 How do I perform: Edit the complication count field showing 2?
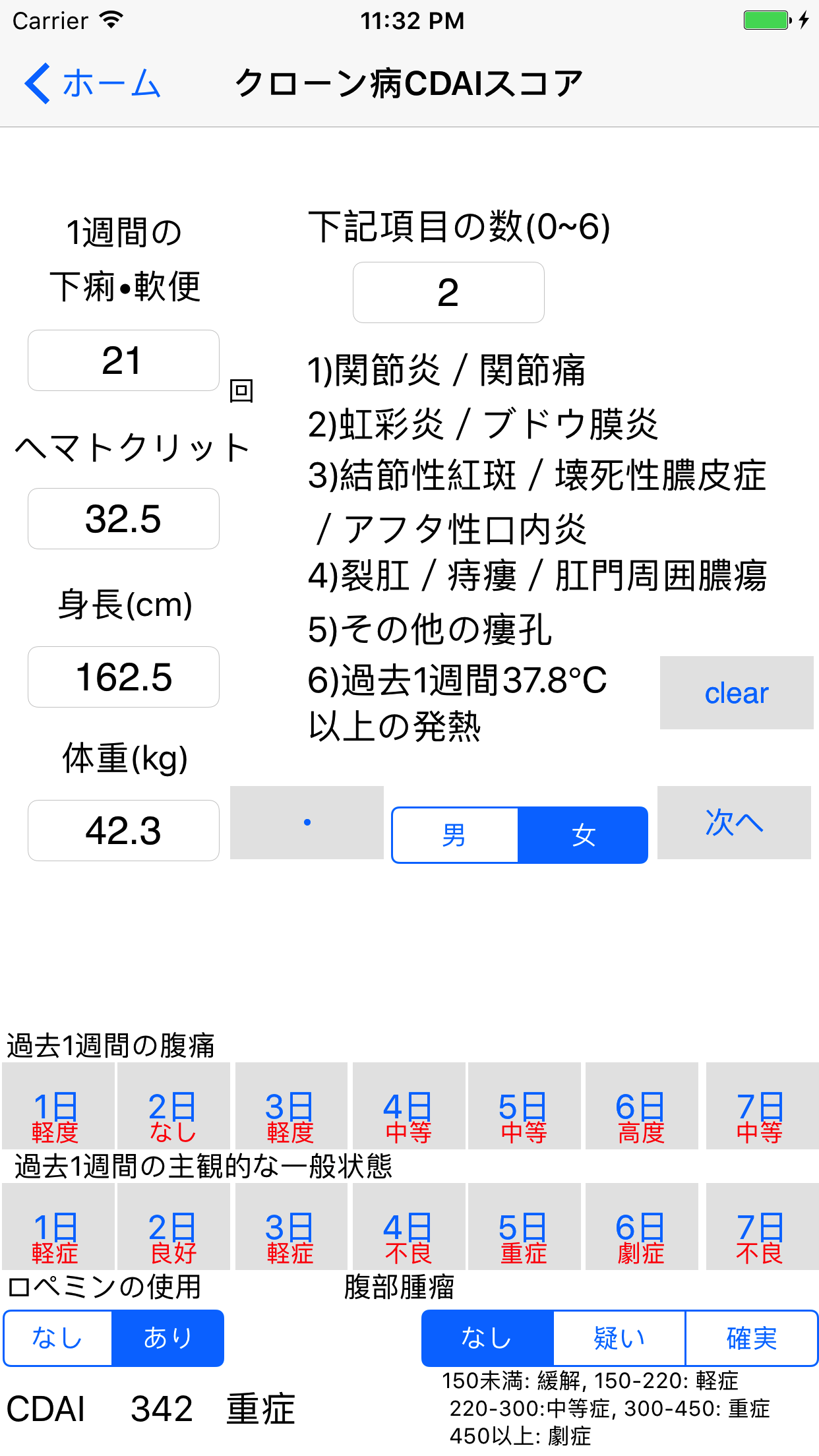point(448,293)
